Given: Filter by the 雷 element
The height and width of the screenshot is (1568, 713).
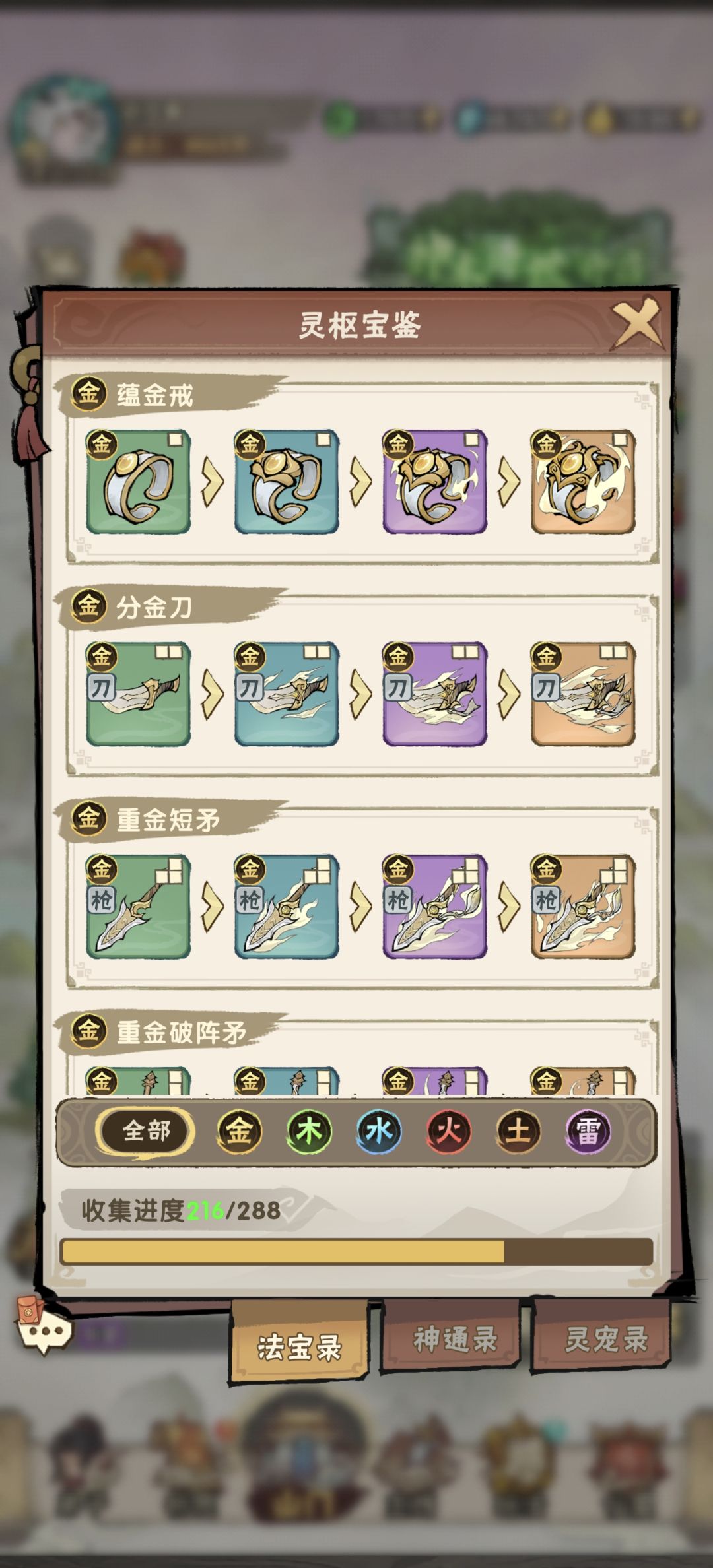Looking at the screenshot, I should (588, 1131).
